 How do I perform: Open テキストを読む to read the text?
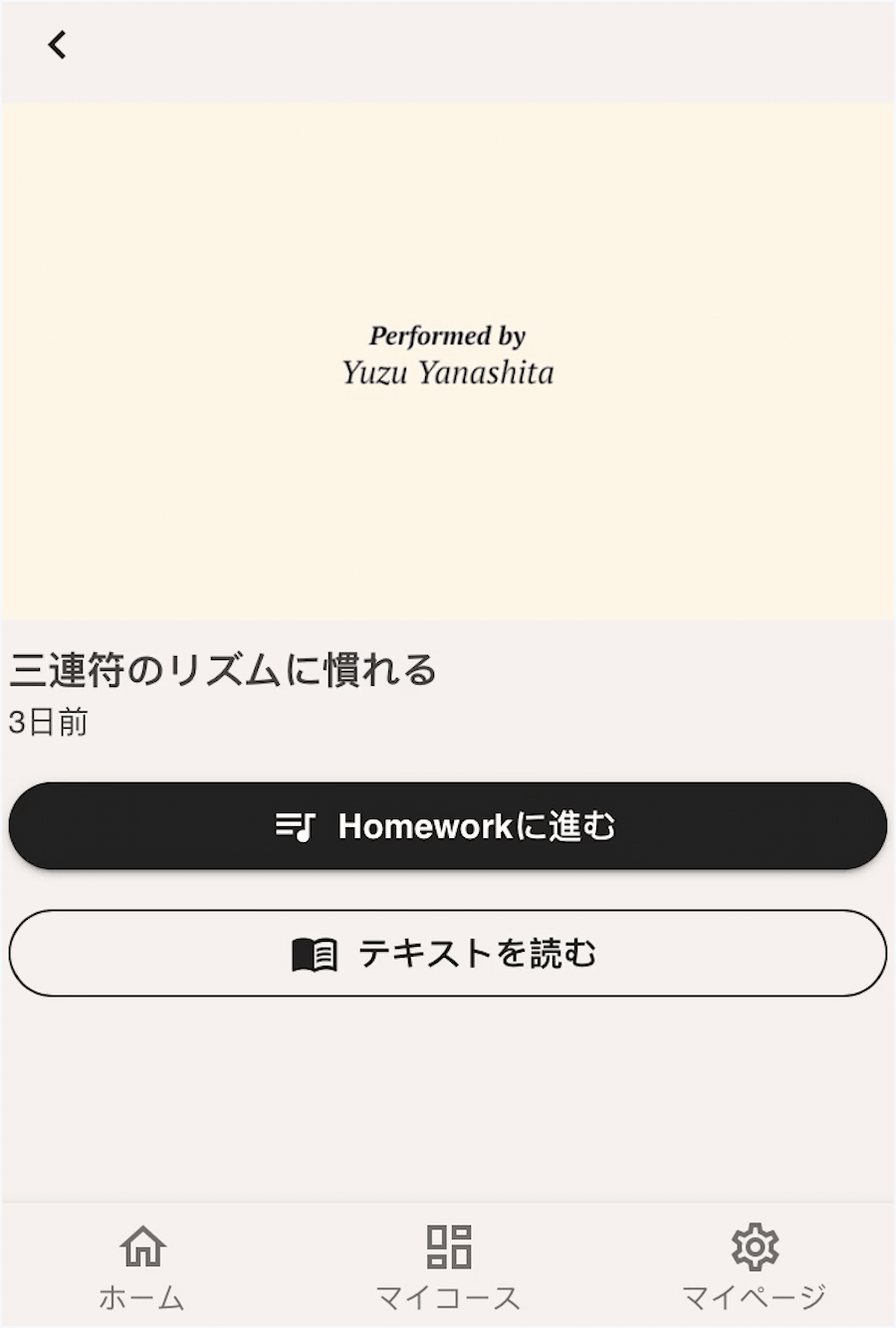pos(447,953)
